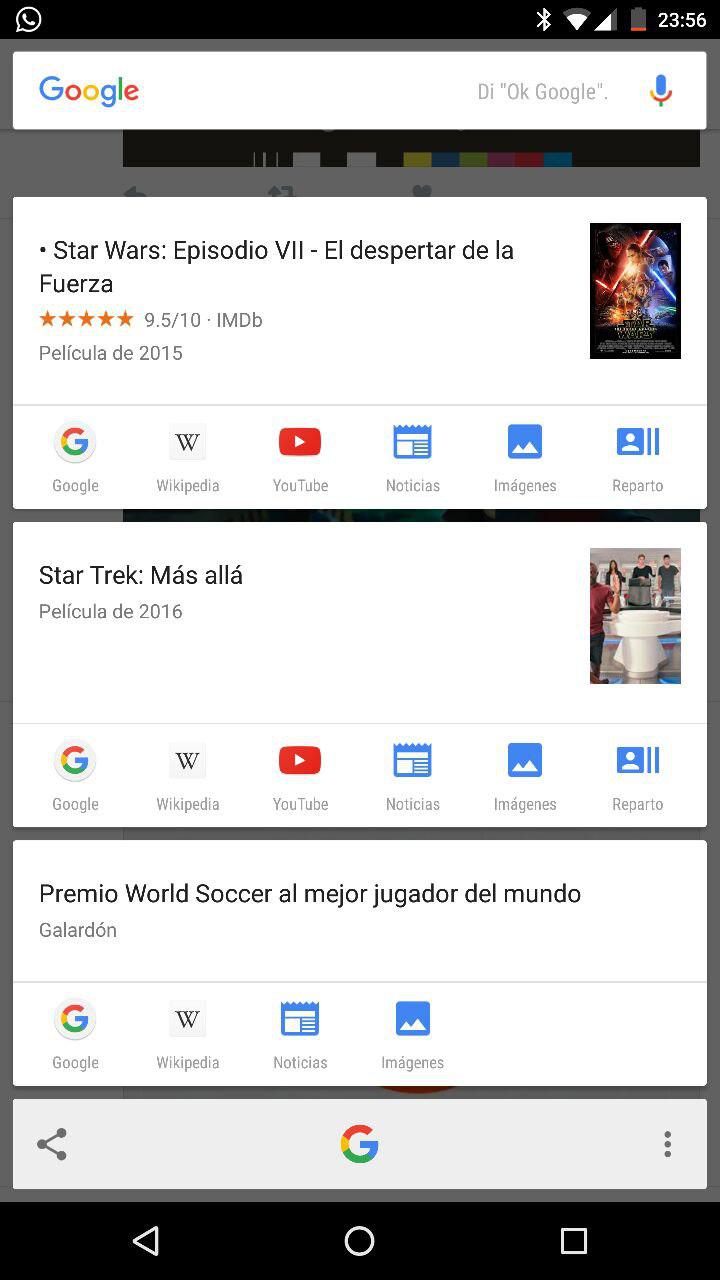This screenshot has width=720, height=1280.
Task: Share these results with the share icon
Action: tap(52, 1144)
